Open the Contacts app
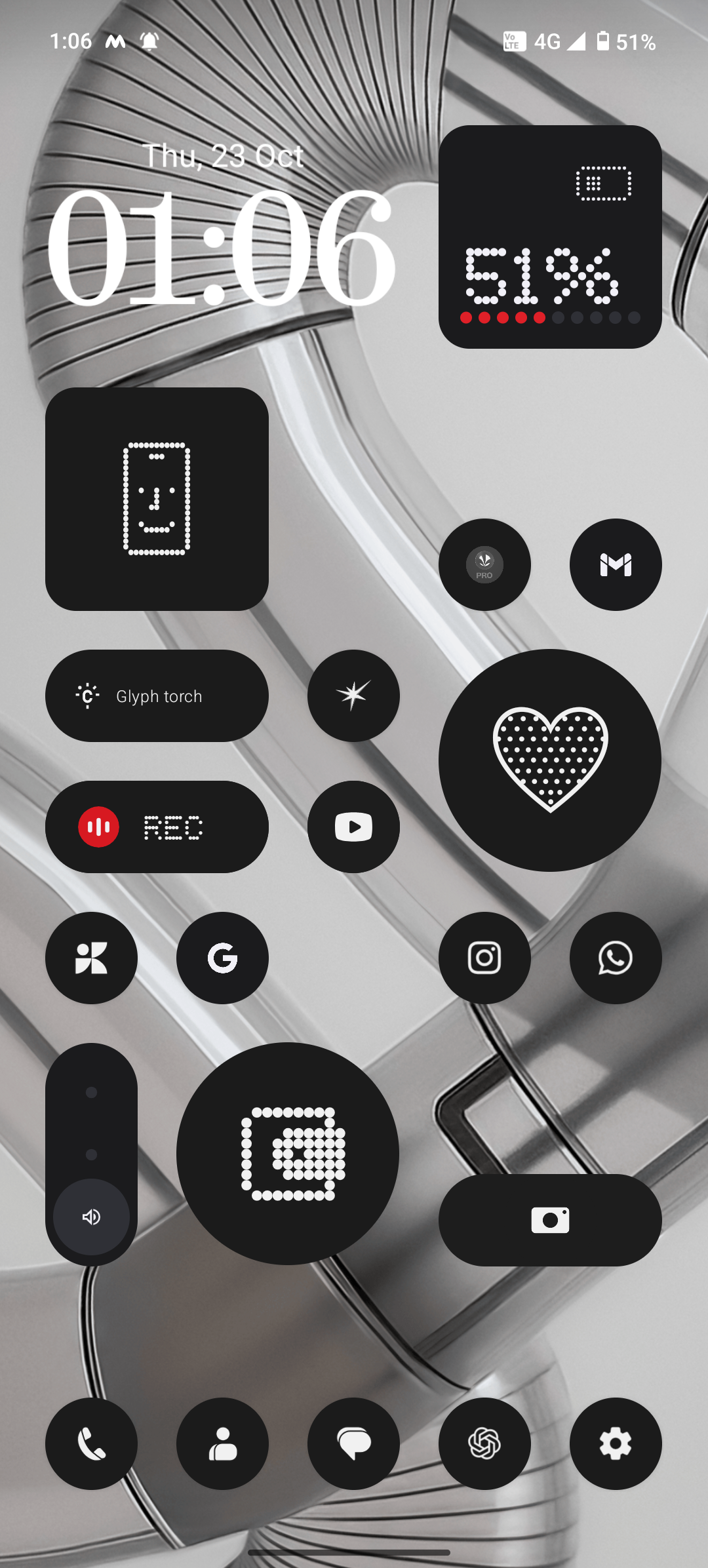This screenshot has height=1568, width=708. pos(222,1443)
